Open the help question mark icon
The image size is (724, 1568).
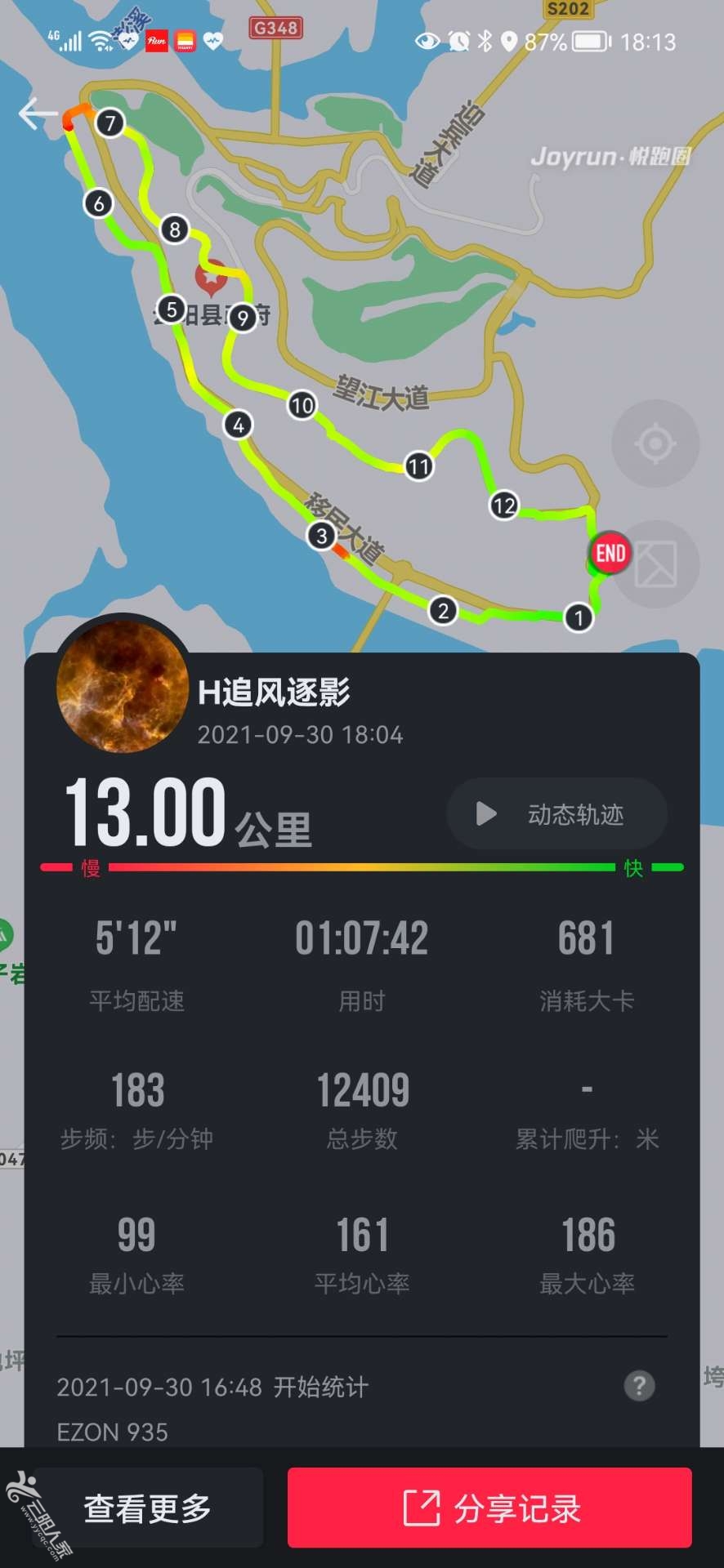pyautogui.click(x=639, y=1386)
